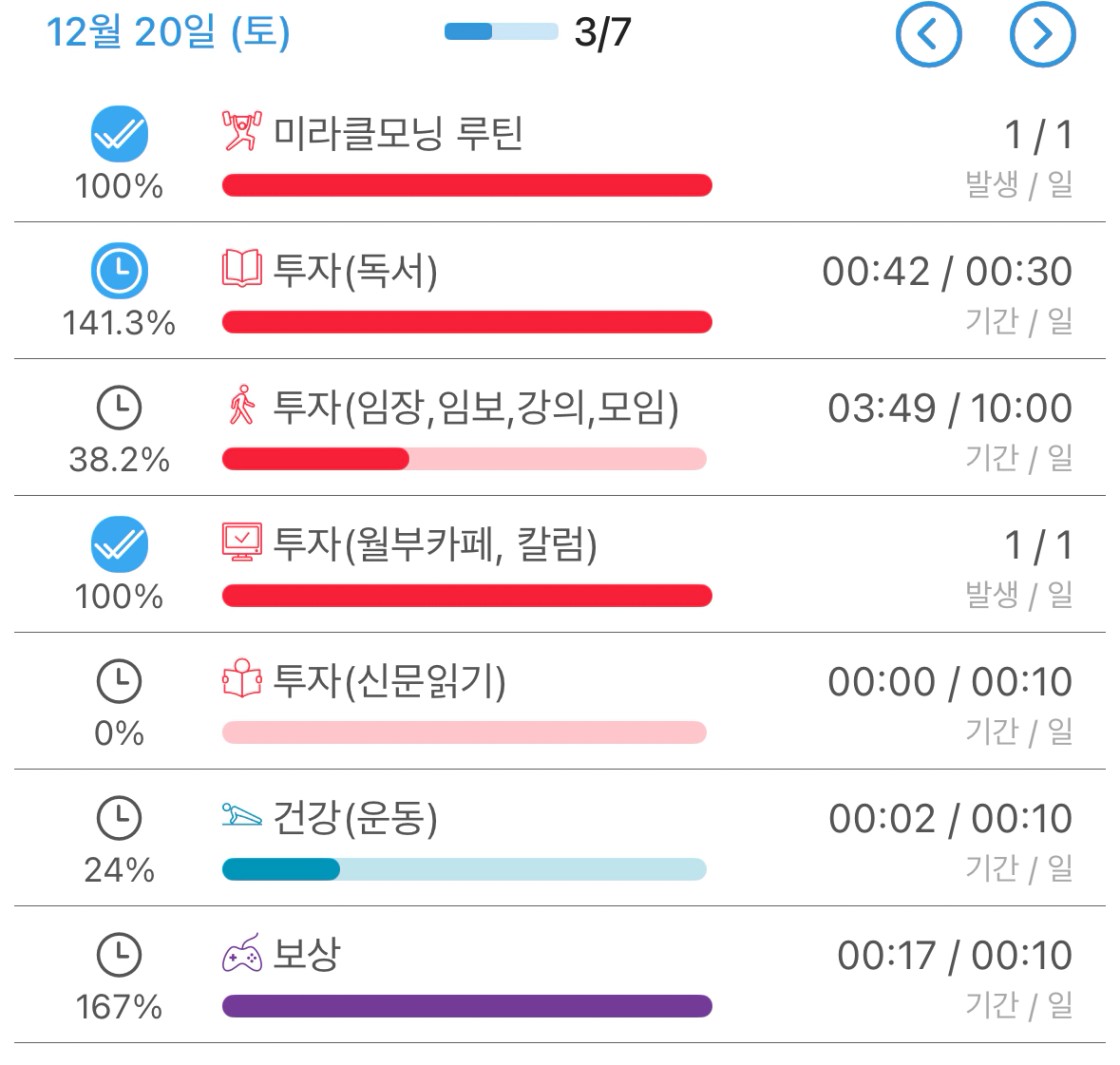Screen dimensions: 1120x1065
Task: Start the timer for 투자(신문읽기)
Action: pyautogui.click(x=119, y=682)
